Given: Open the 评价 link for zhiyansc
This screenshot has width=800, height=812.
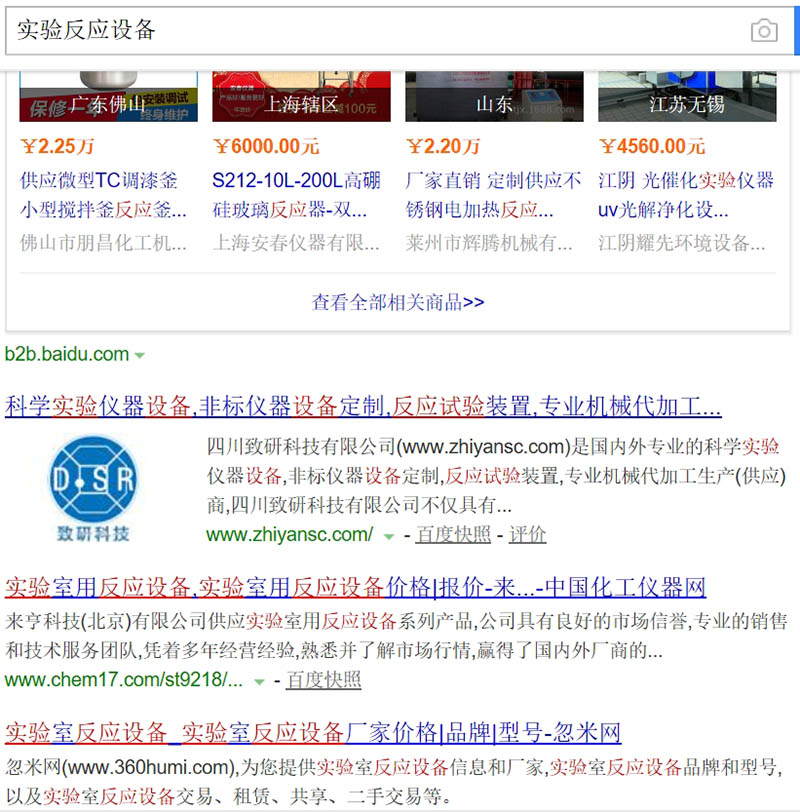Looking at the screenshot, I should [528, 534].
